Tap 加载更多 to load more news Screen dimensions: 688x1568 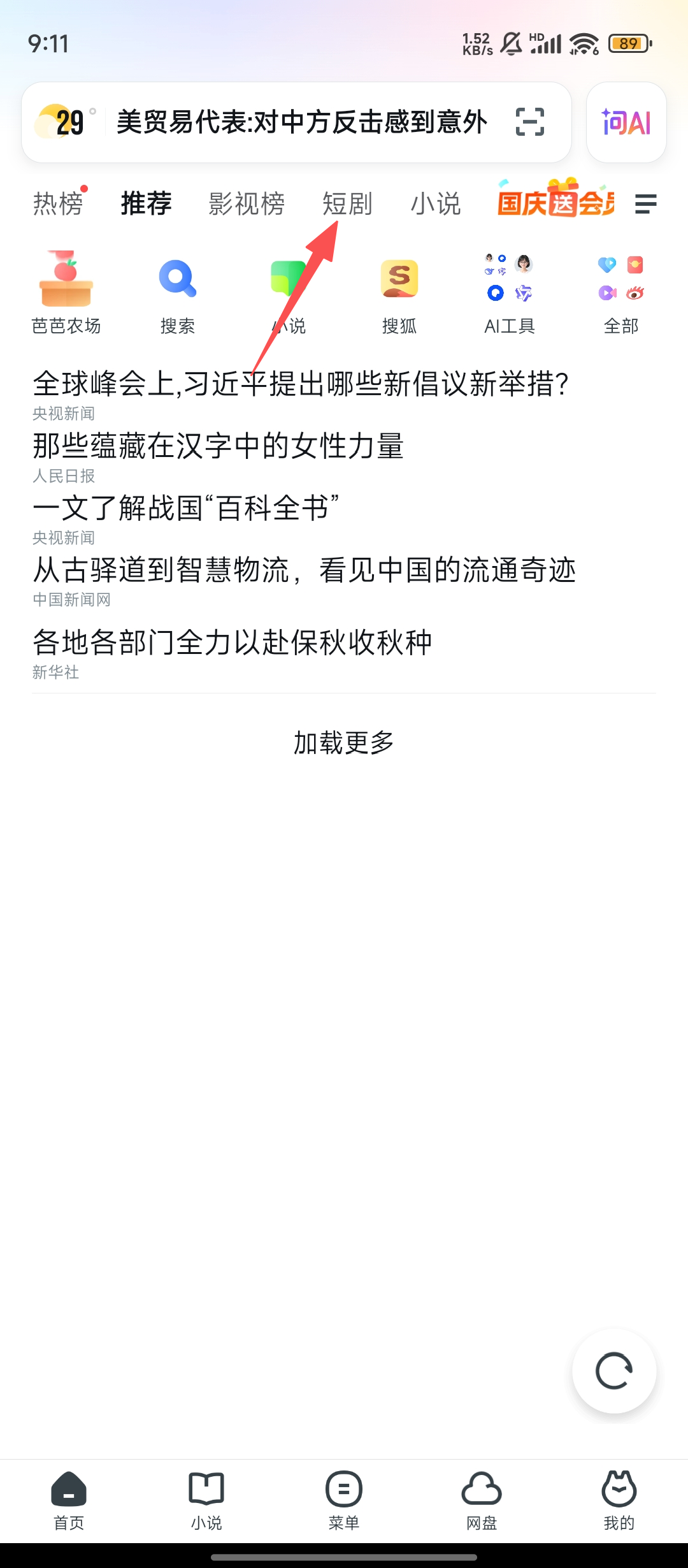[x=344, y=743]
